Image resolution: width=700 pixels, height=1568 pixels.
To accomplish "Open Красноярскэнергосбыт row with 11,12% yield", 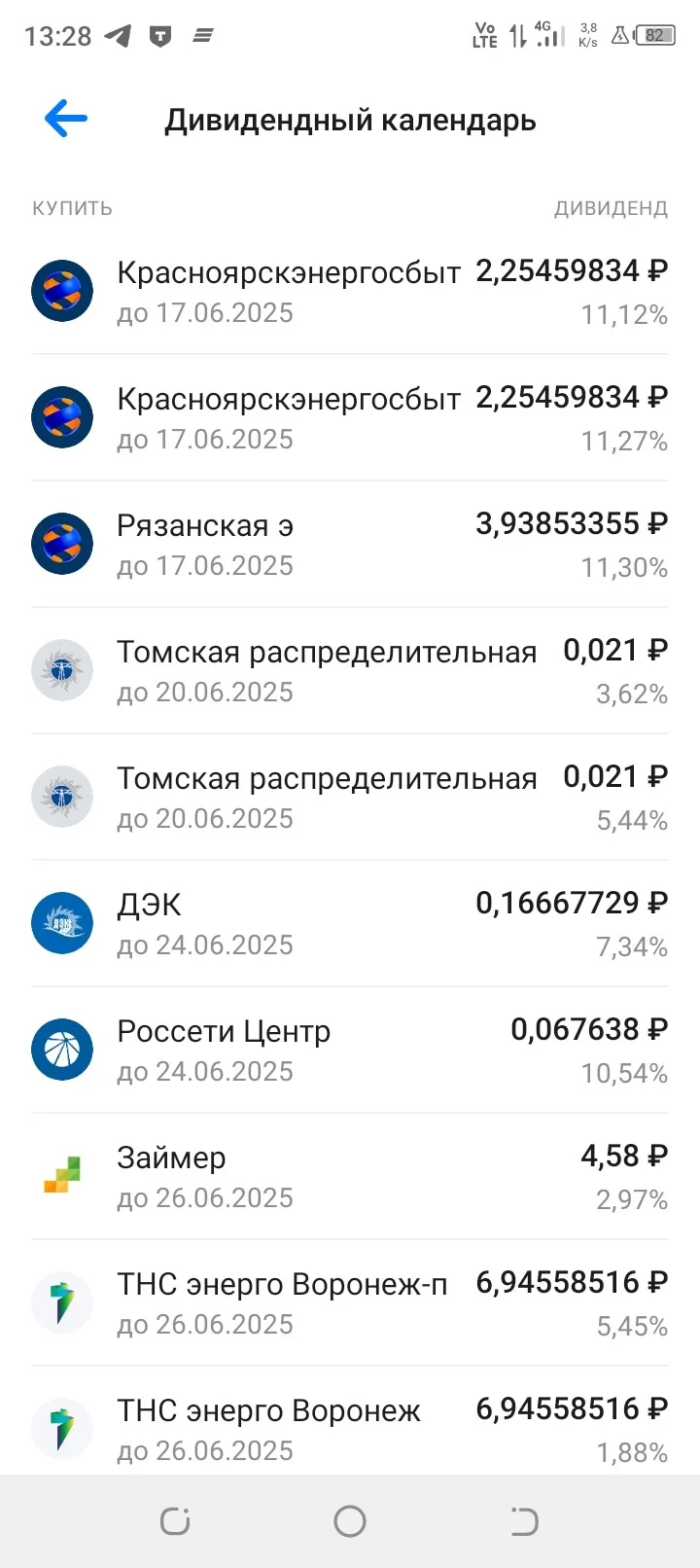I will (x=350, y=291).
